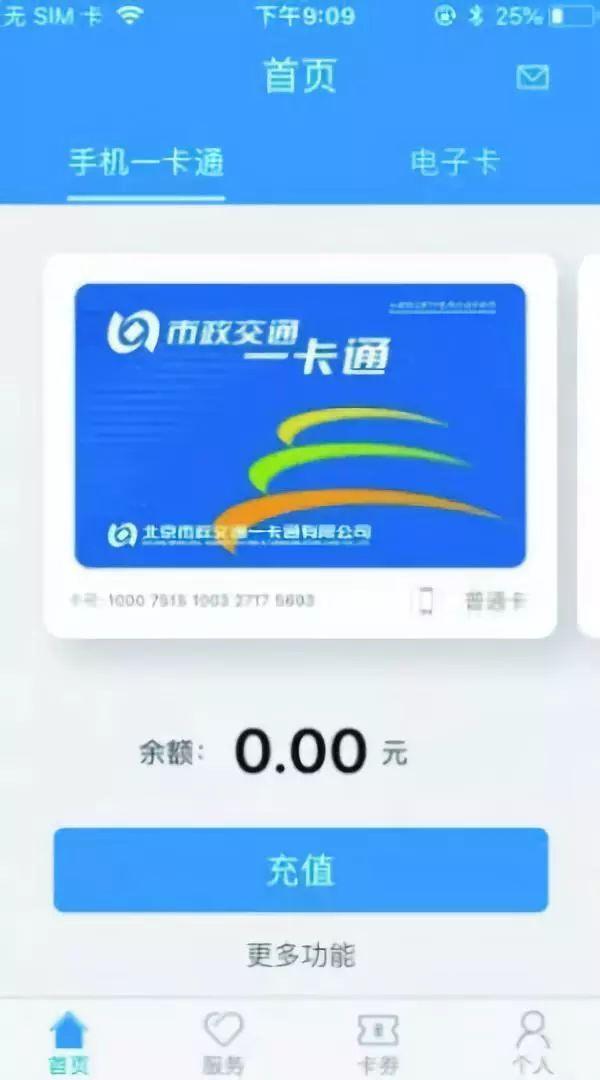Select the 手机一卡通 tab
This screenshot has width=600, height=1080.
pyautogui.click(x=146, y=162)
